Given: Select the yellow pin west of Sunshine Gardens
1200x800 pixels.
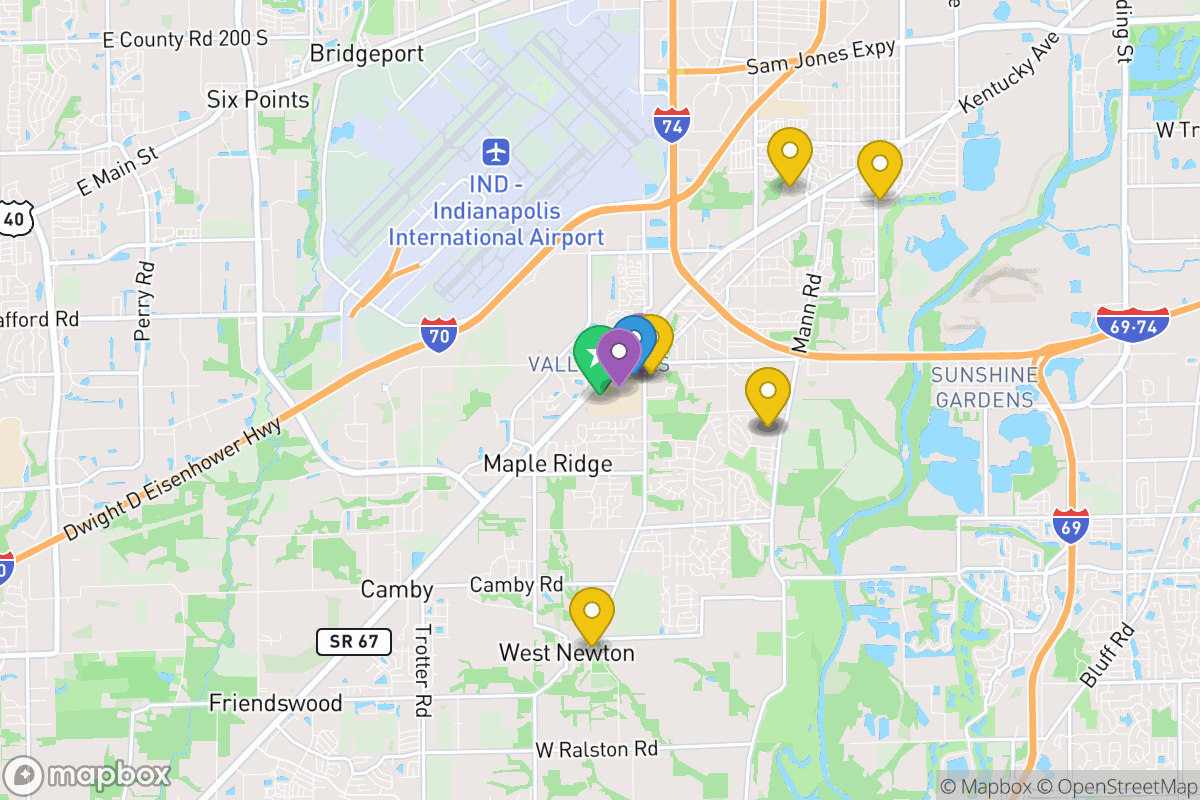Looking at the screenshot, I should [767, 391].
